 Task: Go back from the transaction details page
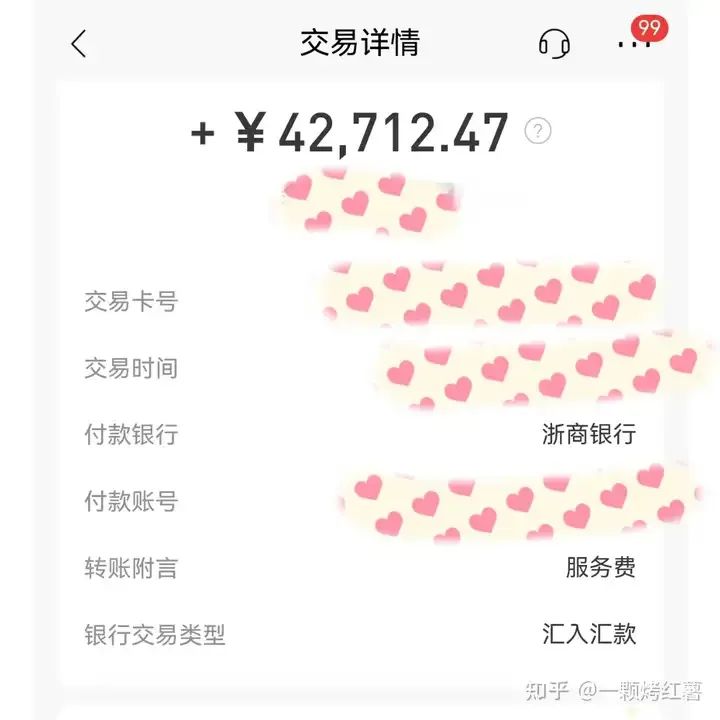coord(79,43)
